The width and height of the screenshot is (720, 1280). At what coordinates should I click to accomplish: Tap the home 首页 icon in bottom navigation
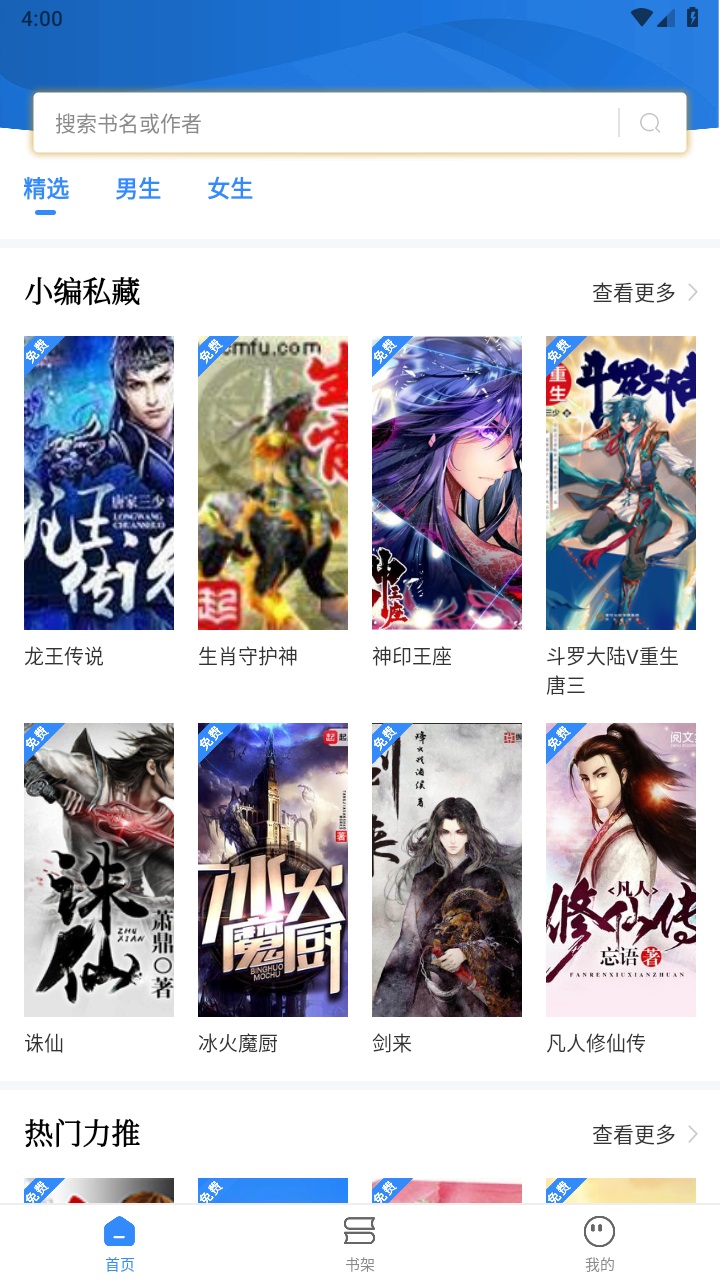[x=119, y=1234]
